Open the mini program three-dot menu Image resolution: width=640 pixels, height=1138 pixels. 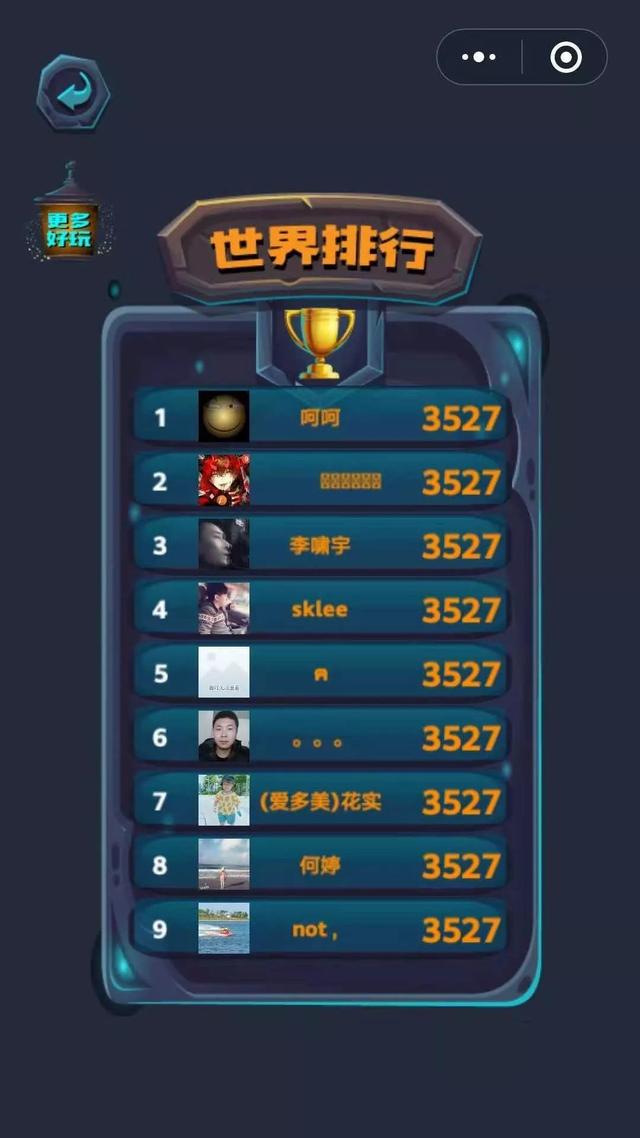[x=479, y=57]
